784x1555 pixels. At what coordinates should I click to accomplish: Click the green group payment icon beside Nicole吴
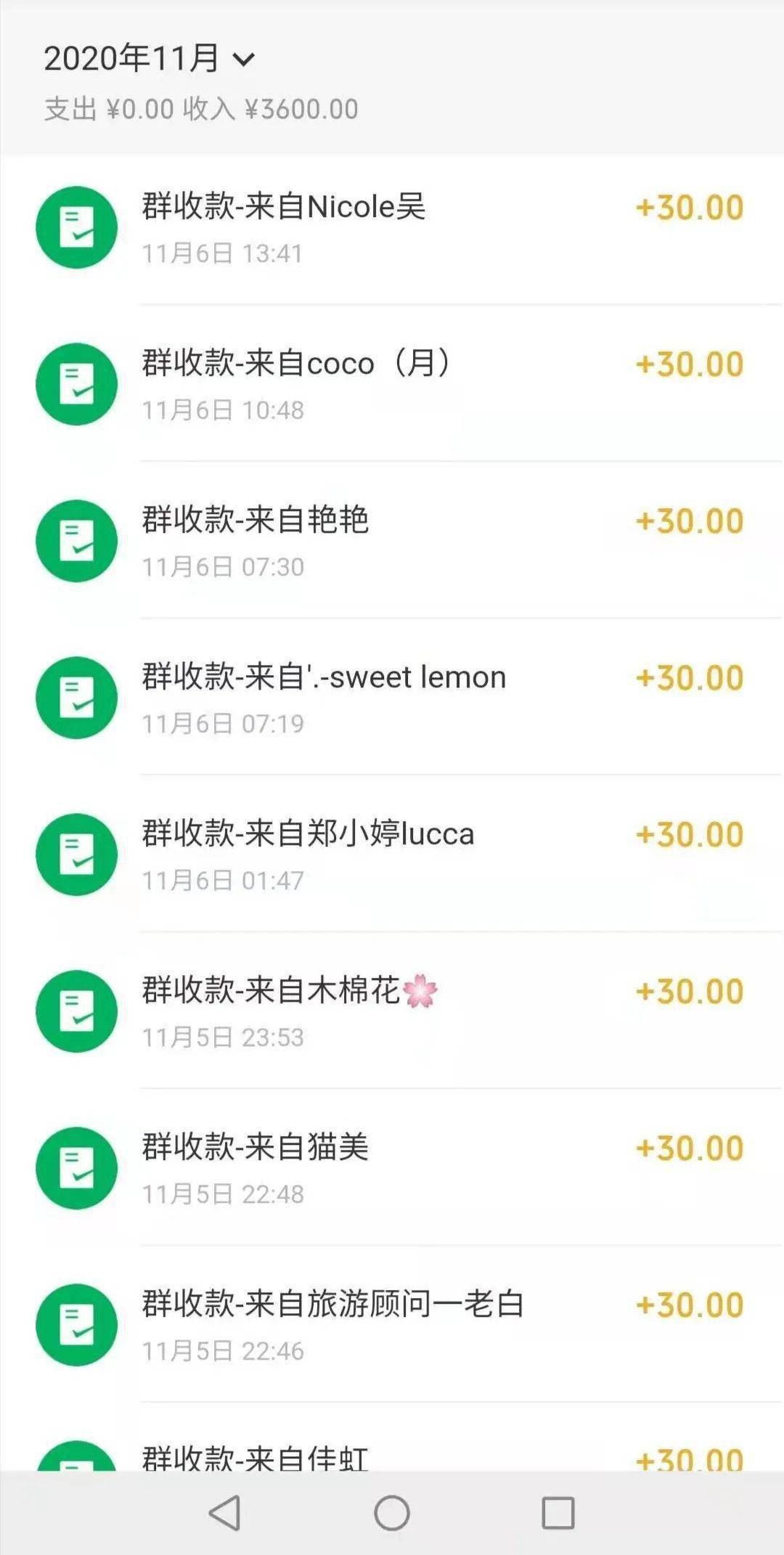76,226
